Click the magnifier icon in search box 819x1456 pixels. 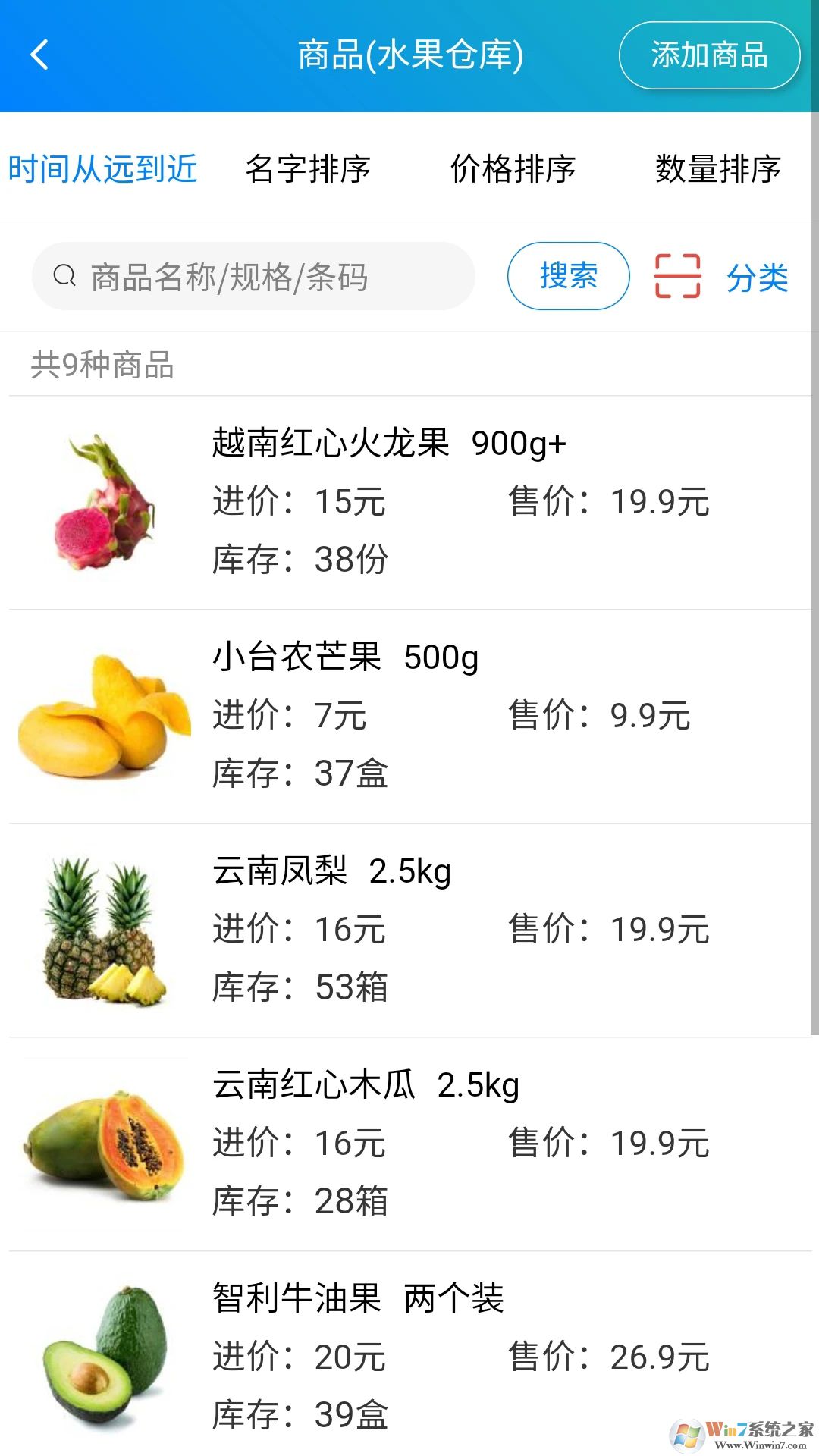point(64,276)
